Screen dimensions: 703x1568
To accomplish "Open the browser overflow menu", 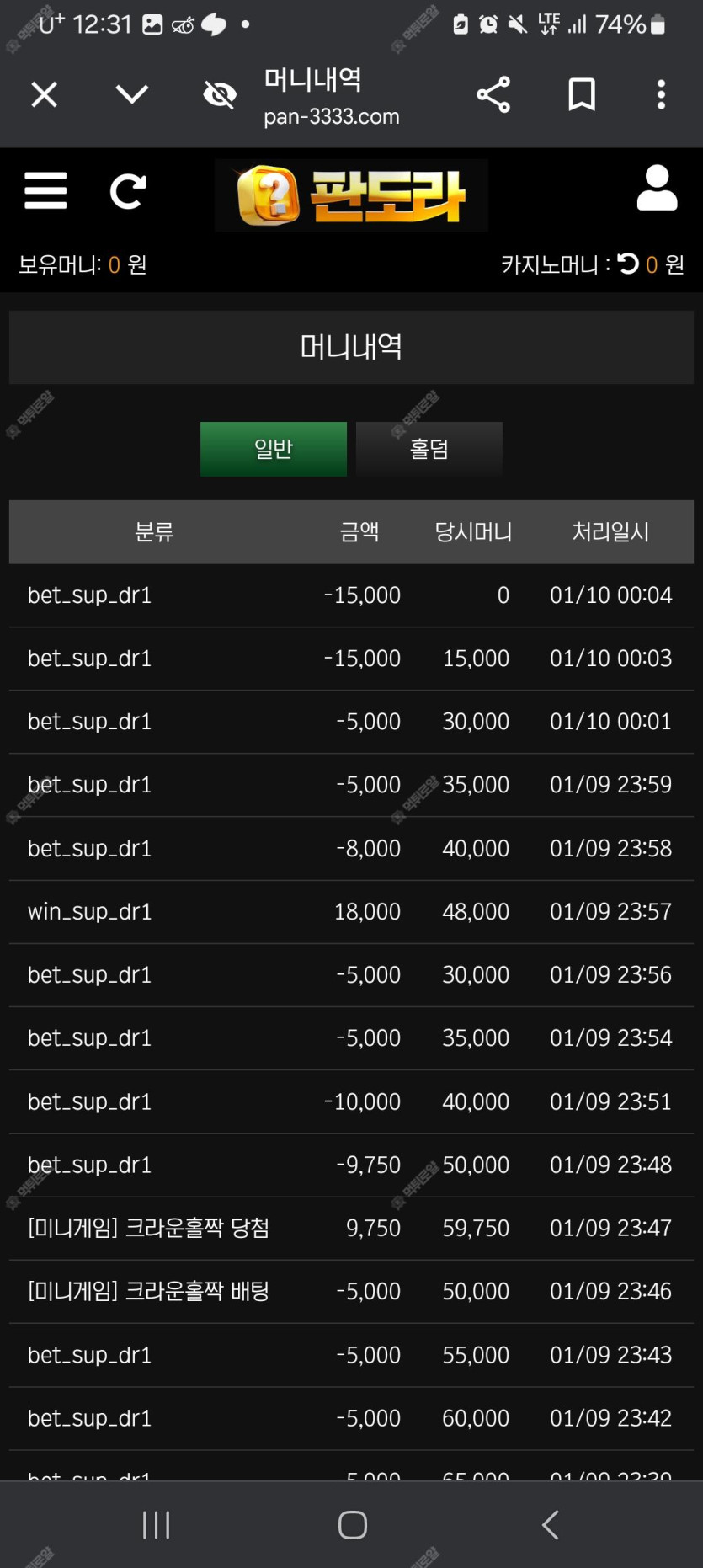I will click(x=661, y=94).
